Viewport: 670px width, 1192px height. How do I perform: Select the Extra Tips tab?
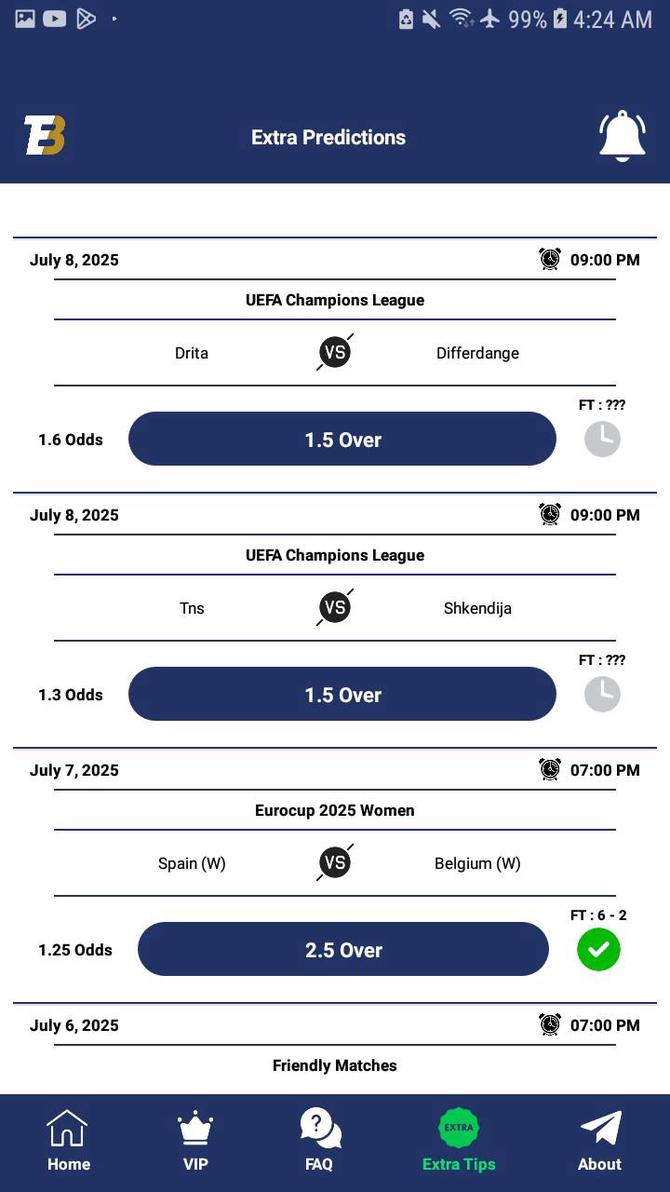point(459,1141)
